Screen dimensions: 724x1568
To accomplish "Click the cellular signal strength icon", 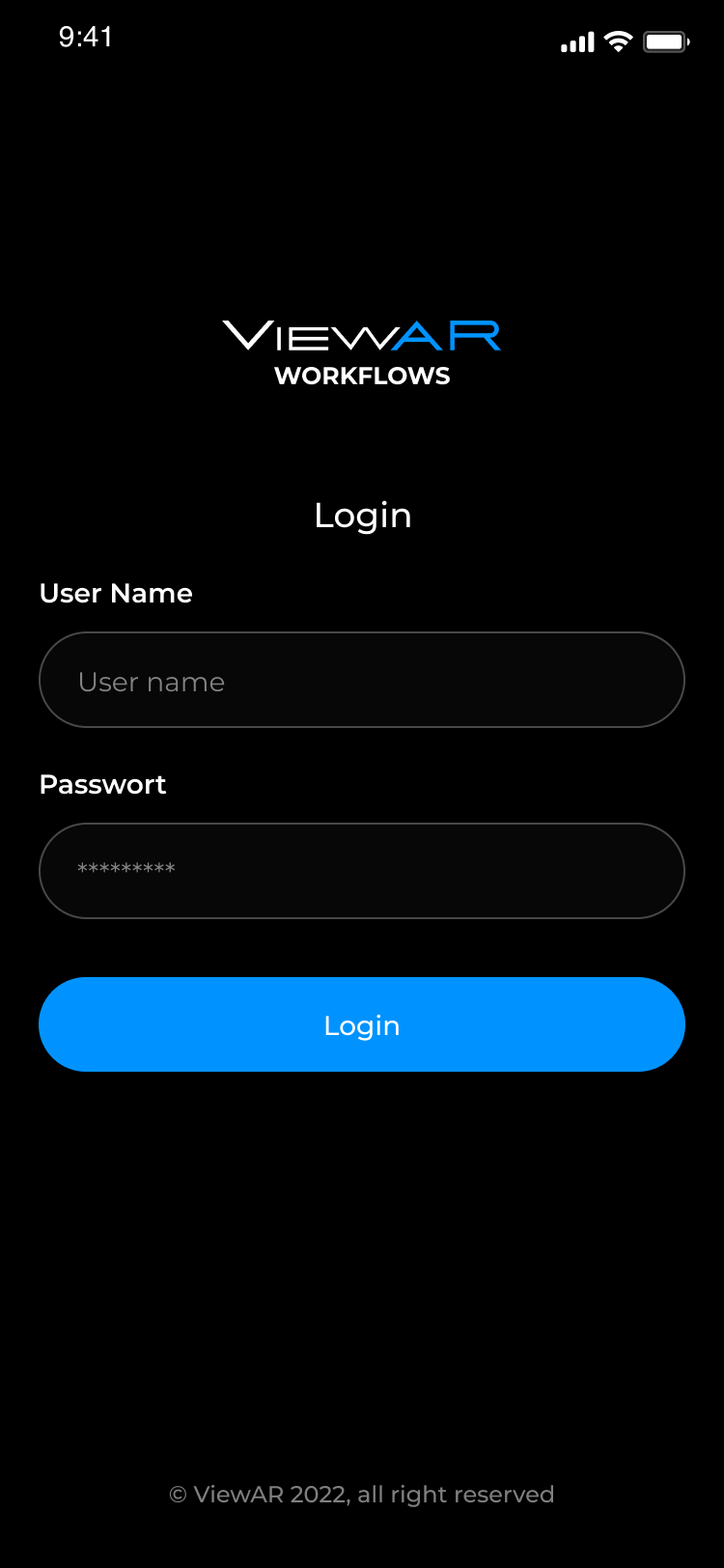I will point(575,41).
